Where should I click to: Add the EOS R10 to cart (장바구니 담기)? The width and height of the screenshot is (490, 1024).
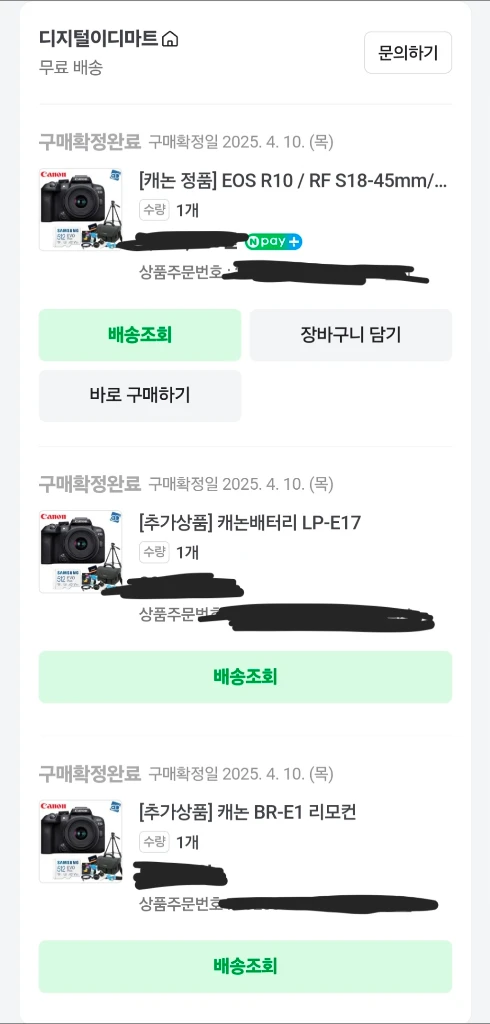[x=351, y=335]
